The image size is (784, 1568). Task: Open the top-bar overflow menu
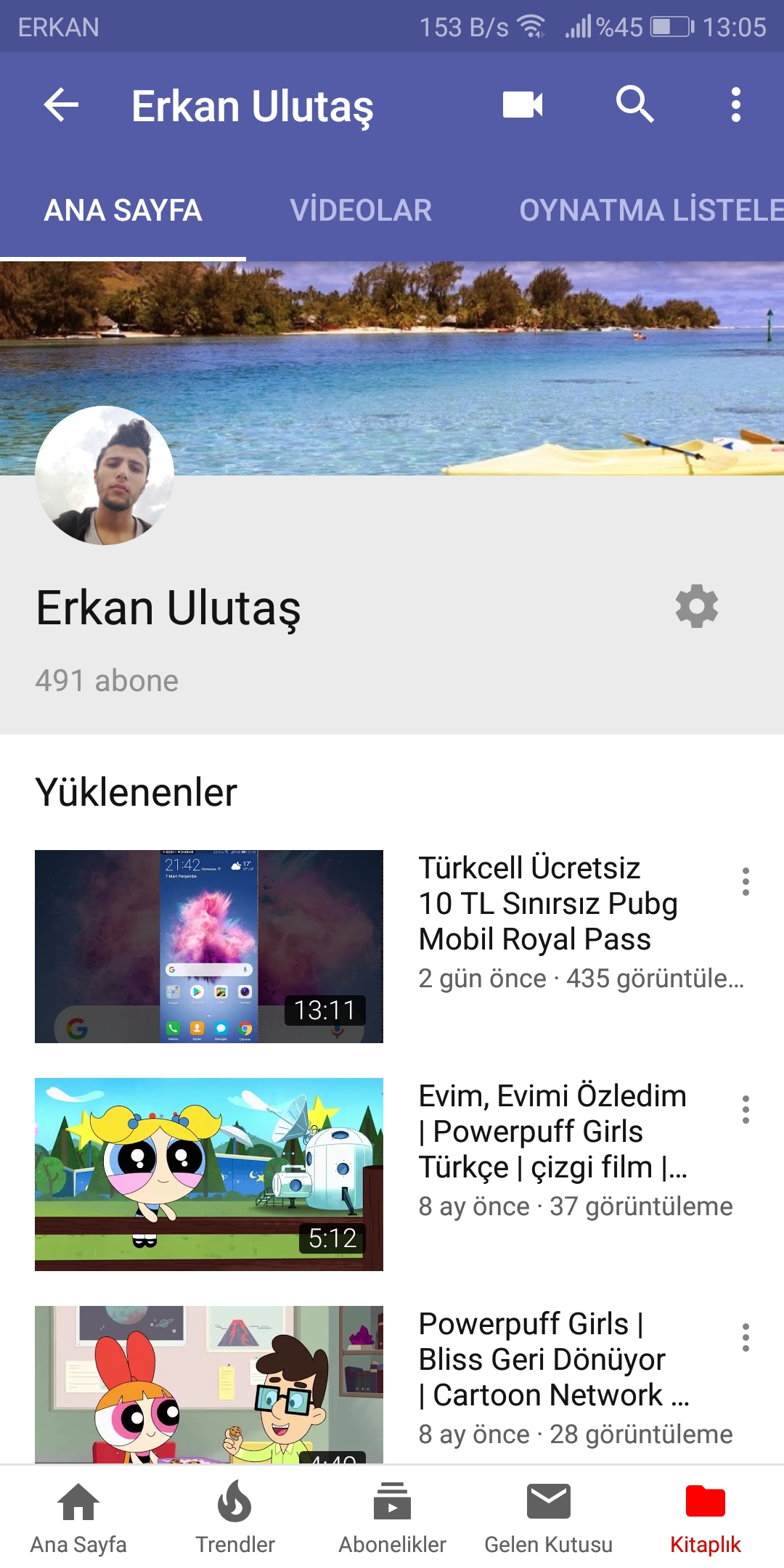click(x=735, y=105)
